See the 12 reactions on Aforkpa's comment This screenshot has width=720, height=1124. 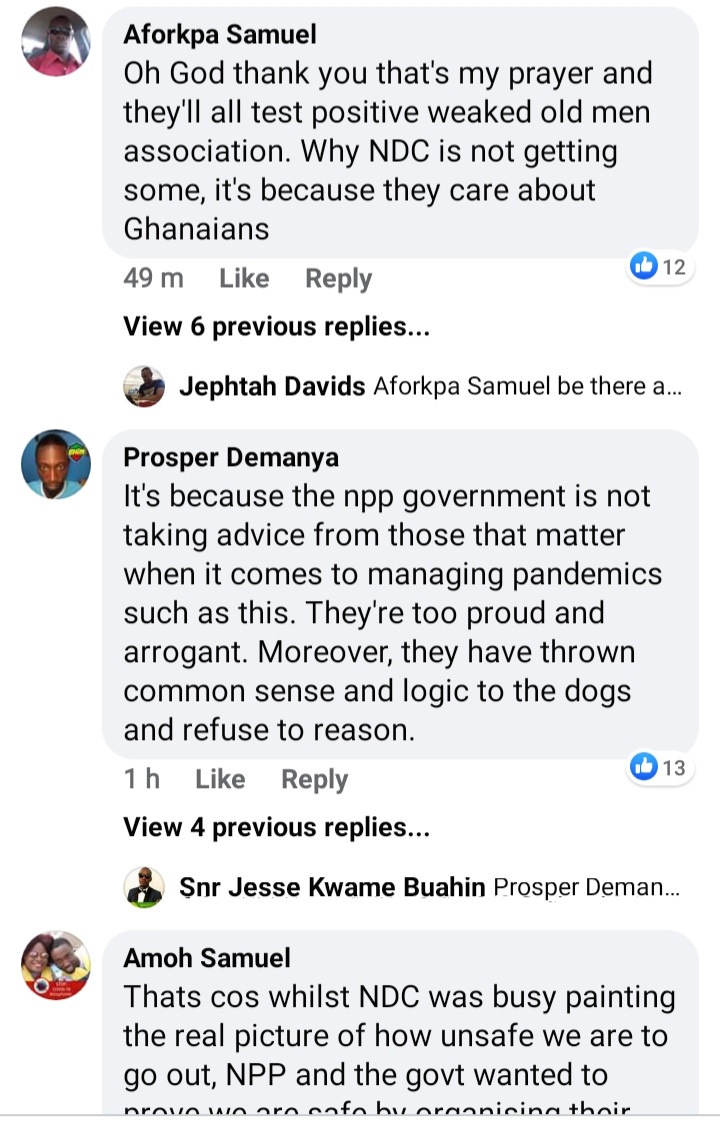pyautogui.click(x=659, y=266)
